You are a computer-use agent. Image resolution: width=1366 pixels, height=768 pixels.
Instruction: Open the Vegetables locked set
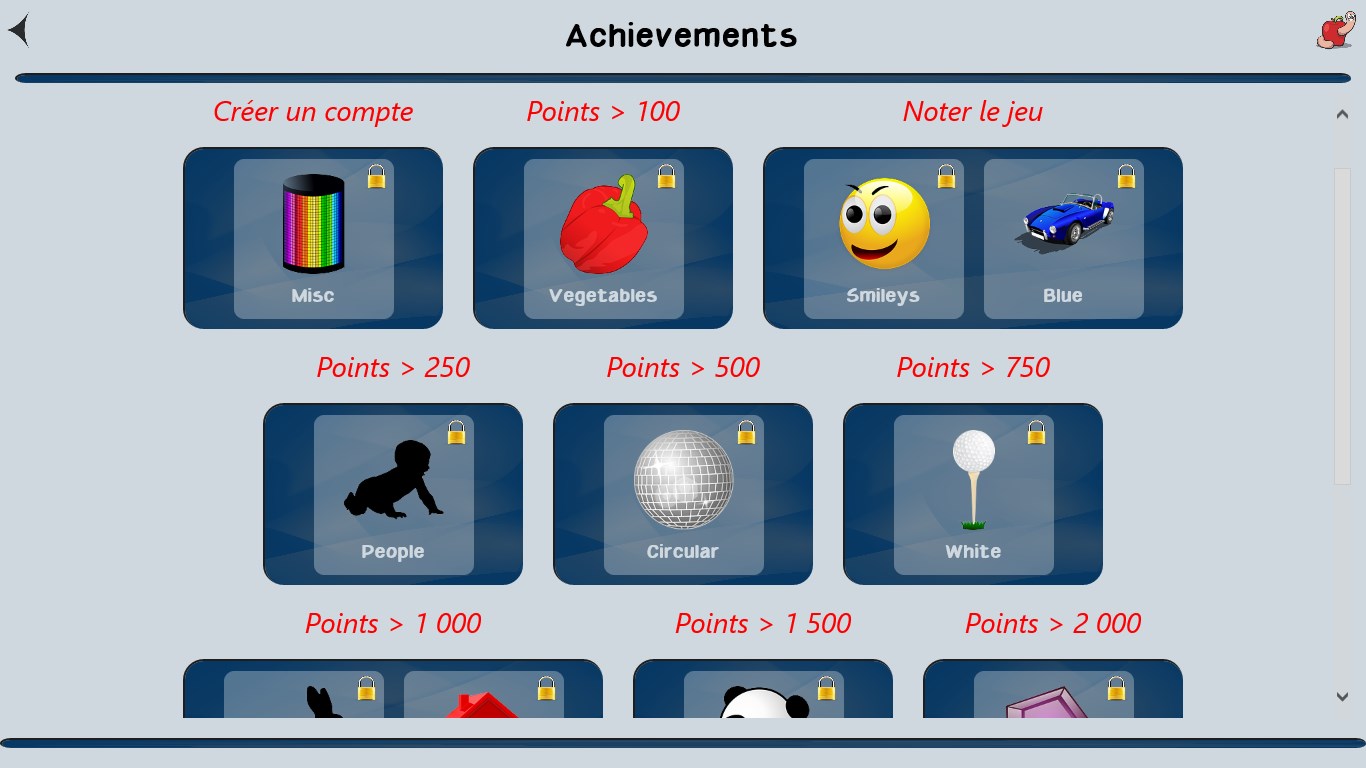[603, 238]
